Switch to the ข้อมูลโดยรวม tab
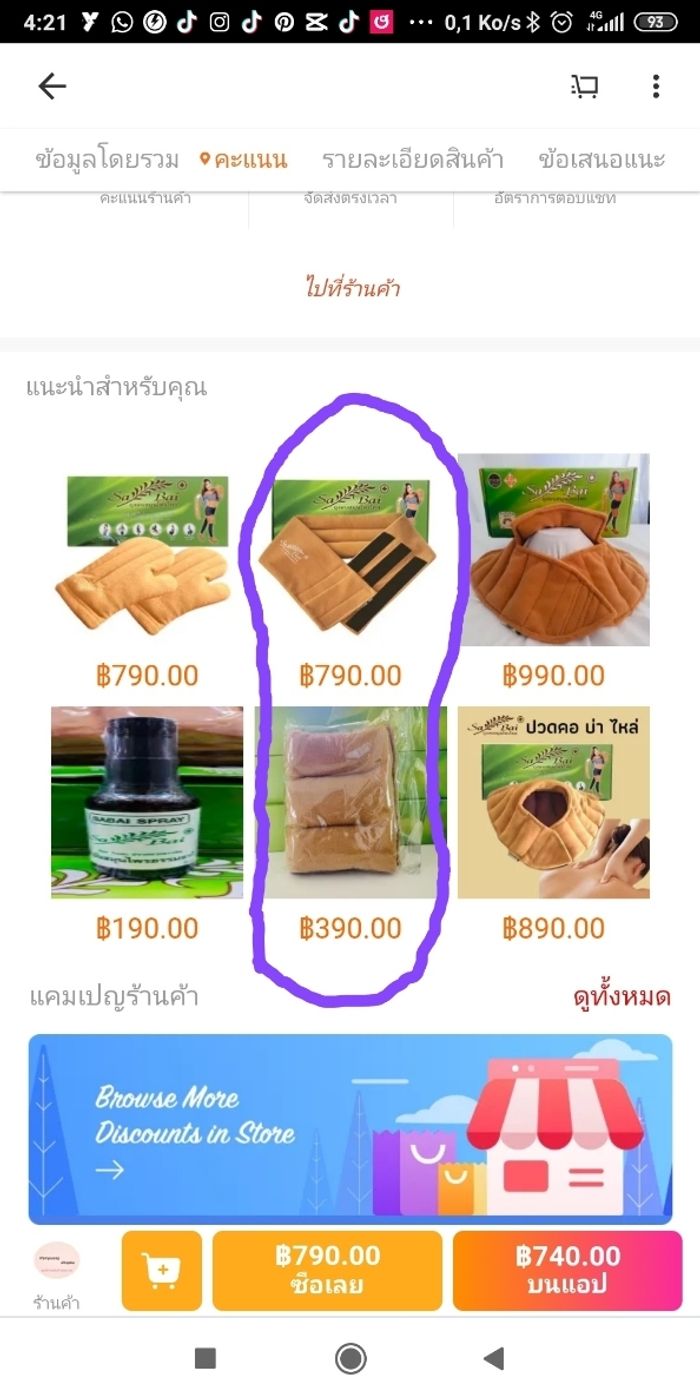 [107, 159]
